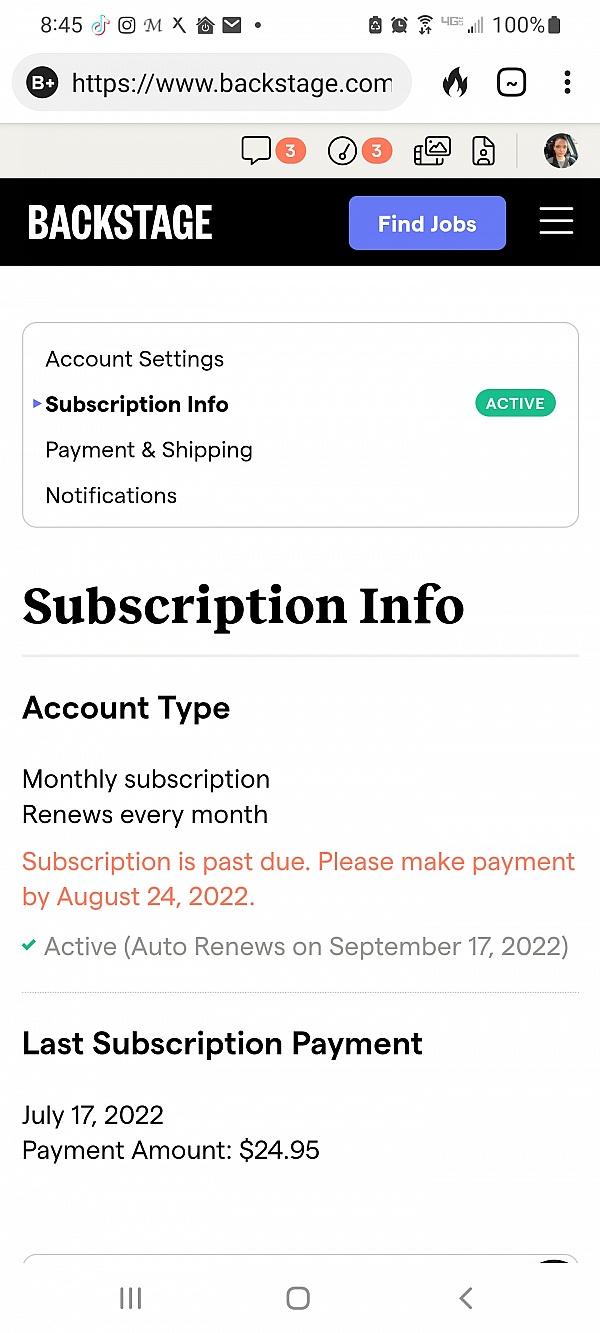
Task: Tap the browser URL address bar
Action: (x=230, y=83)
